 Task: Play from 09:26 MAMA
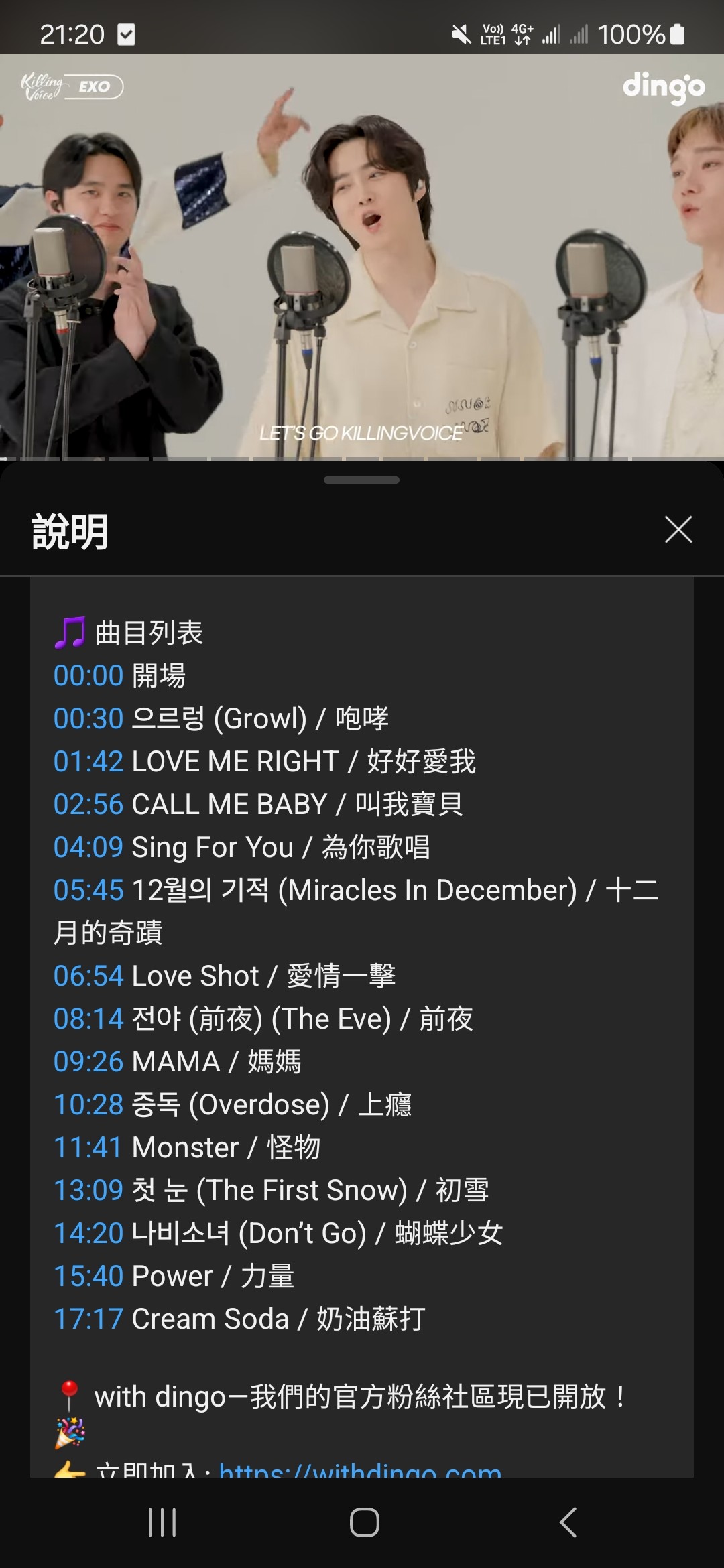point(88,1061)
